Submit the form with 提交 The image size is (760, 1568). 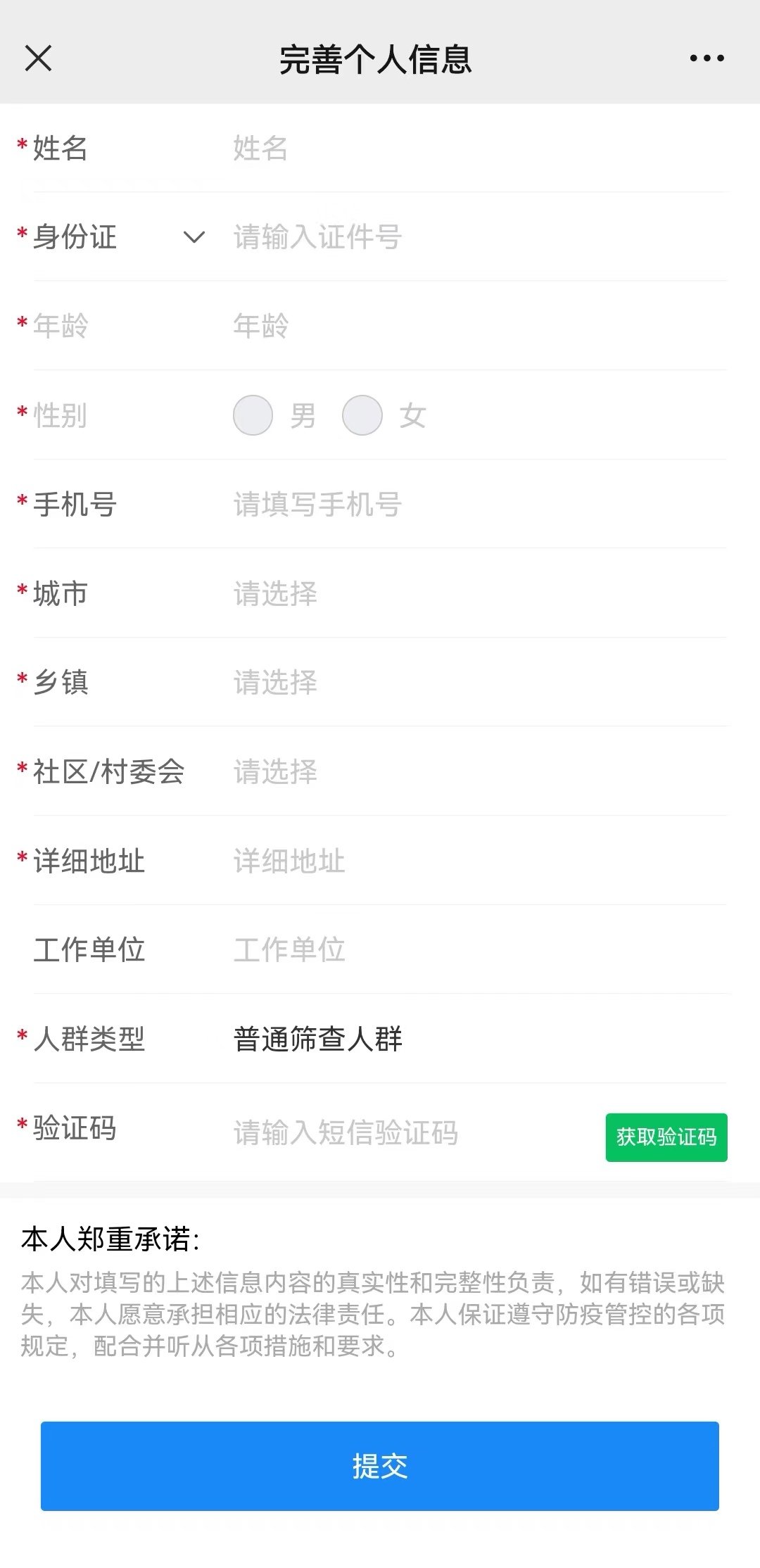point(380,1466)
